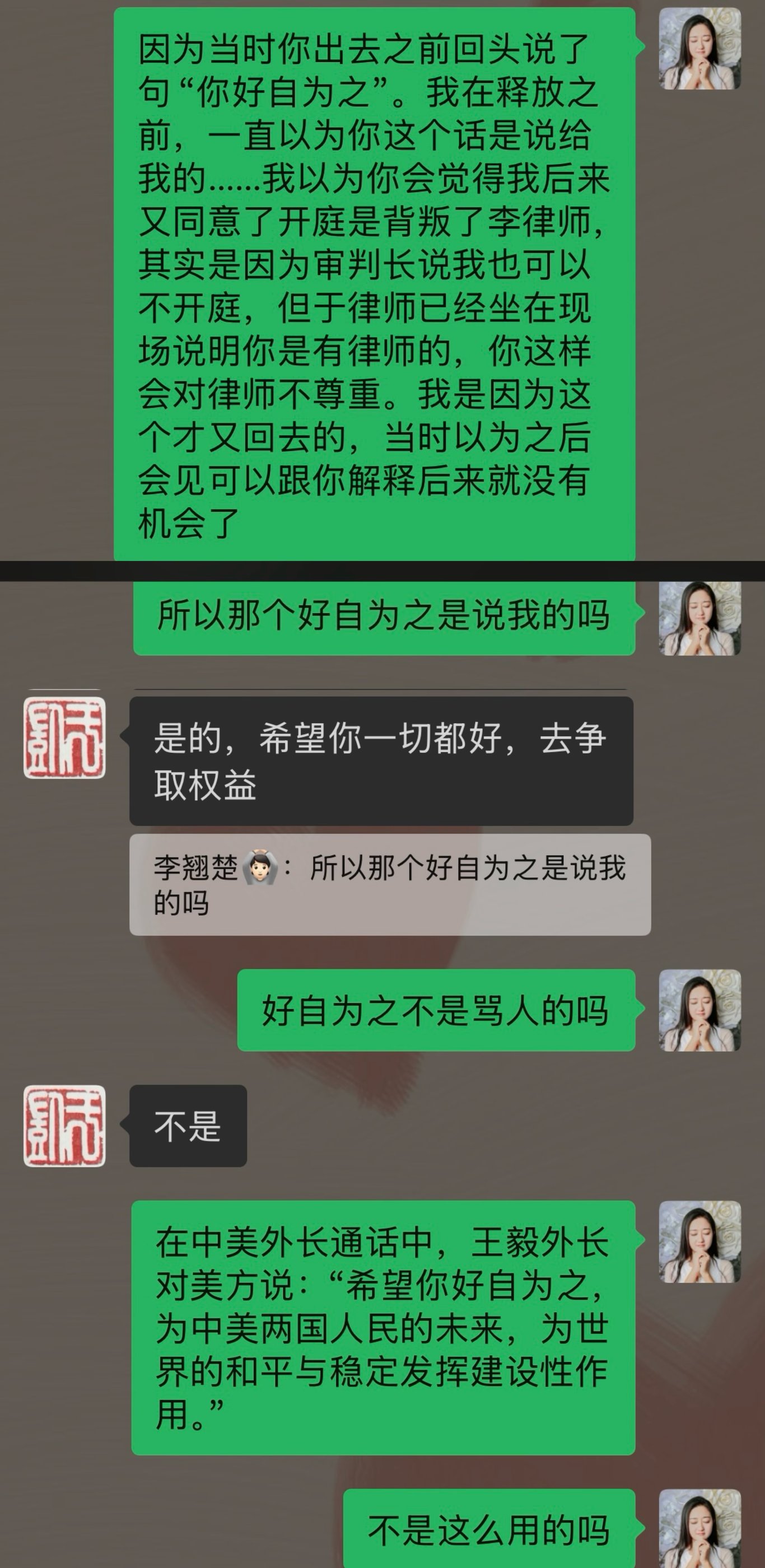This screenshot has height=1568, width=765.
Task: Open the quoted message from 李翘楚
Action: point(389,884)
